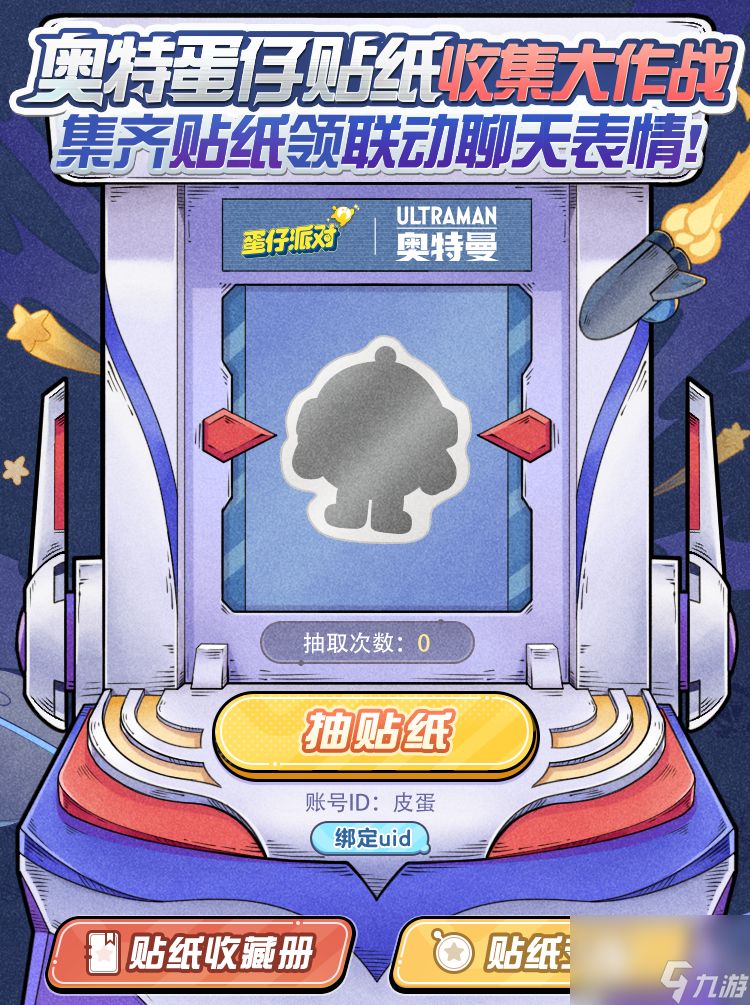750x1005 pixels.
Task: Tap the 抽贴纸 draw button
Action: [x=375, y=735]
